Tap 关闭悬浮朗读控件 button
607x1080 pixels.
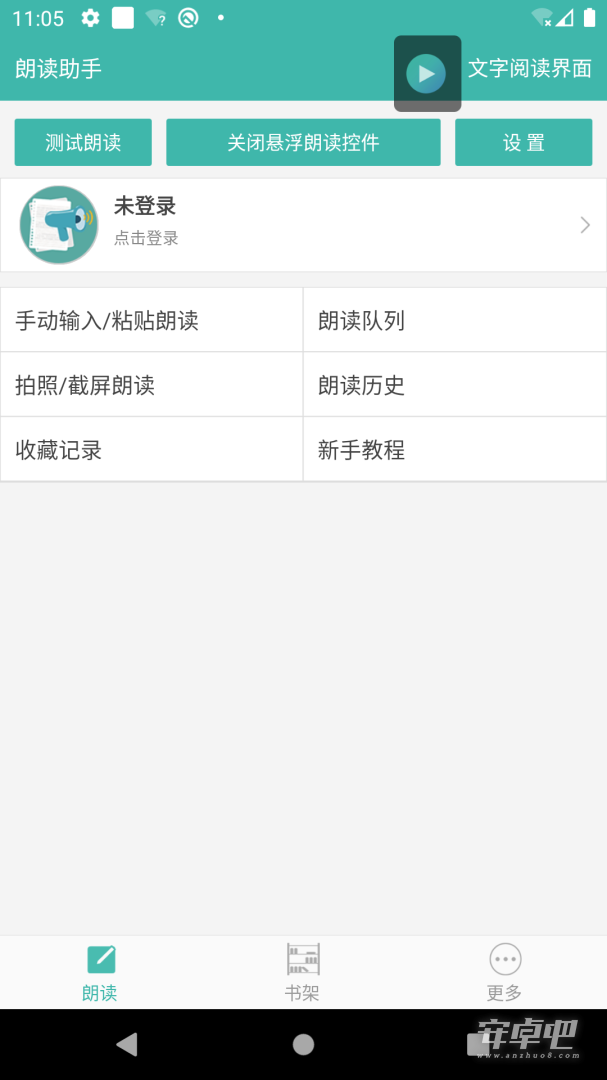(303, 143)
